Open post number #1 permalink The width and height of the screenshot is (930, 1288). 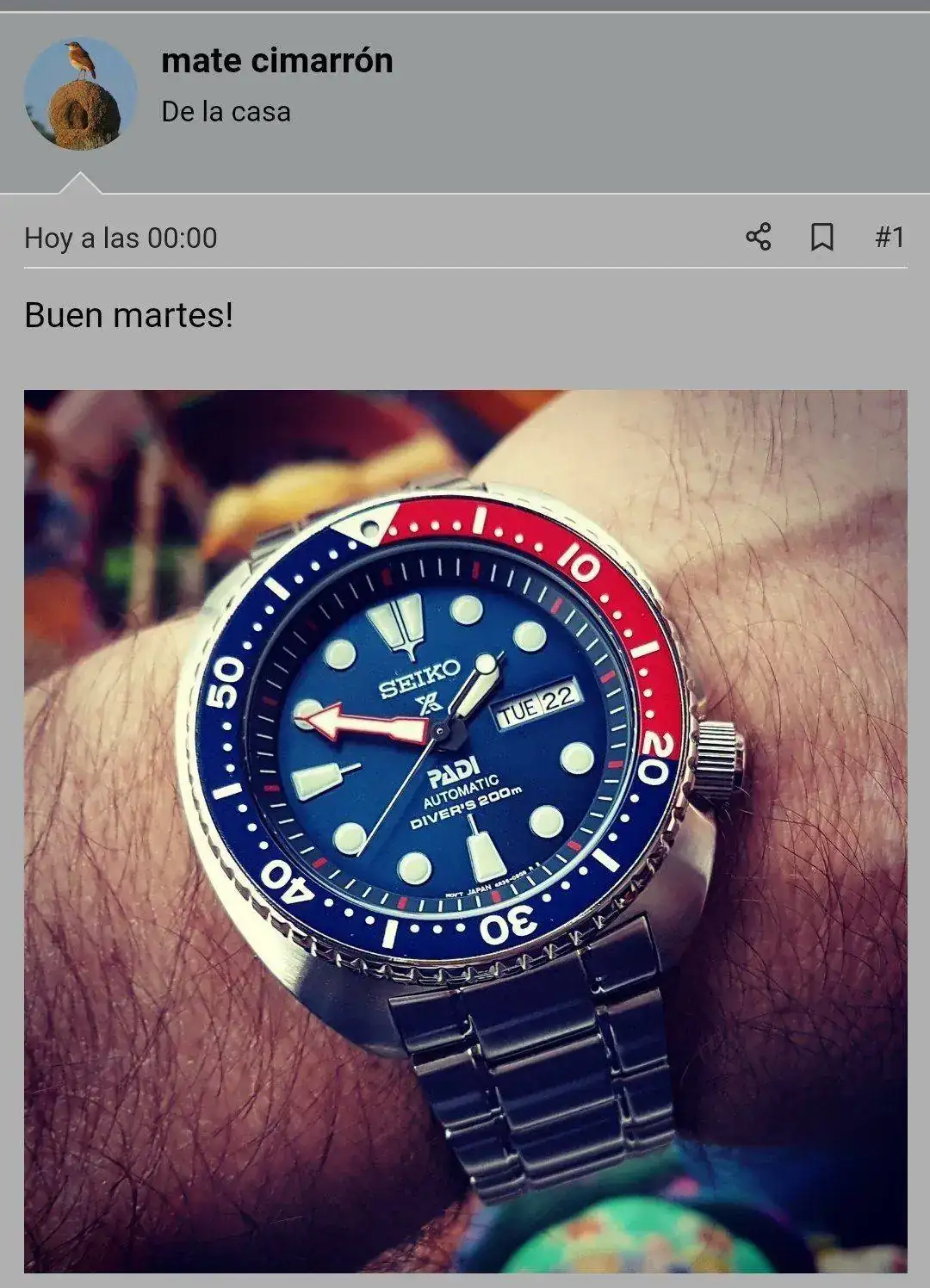coord(889,237)
